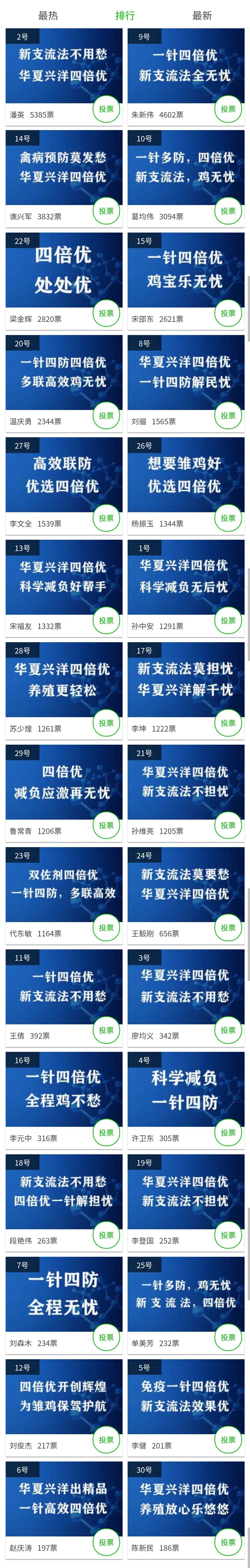
Task: Vote for 朱新伟's entry number 9
Action: [228, 110]
